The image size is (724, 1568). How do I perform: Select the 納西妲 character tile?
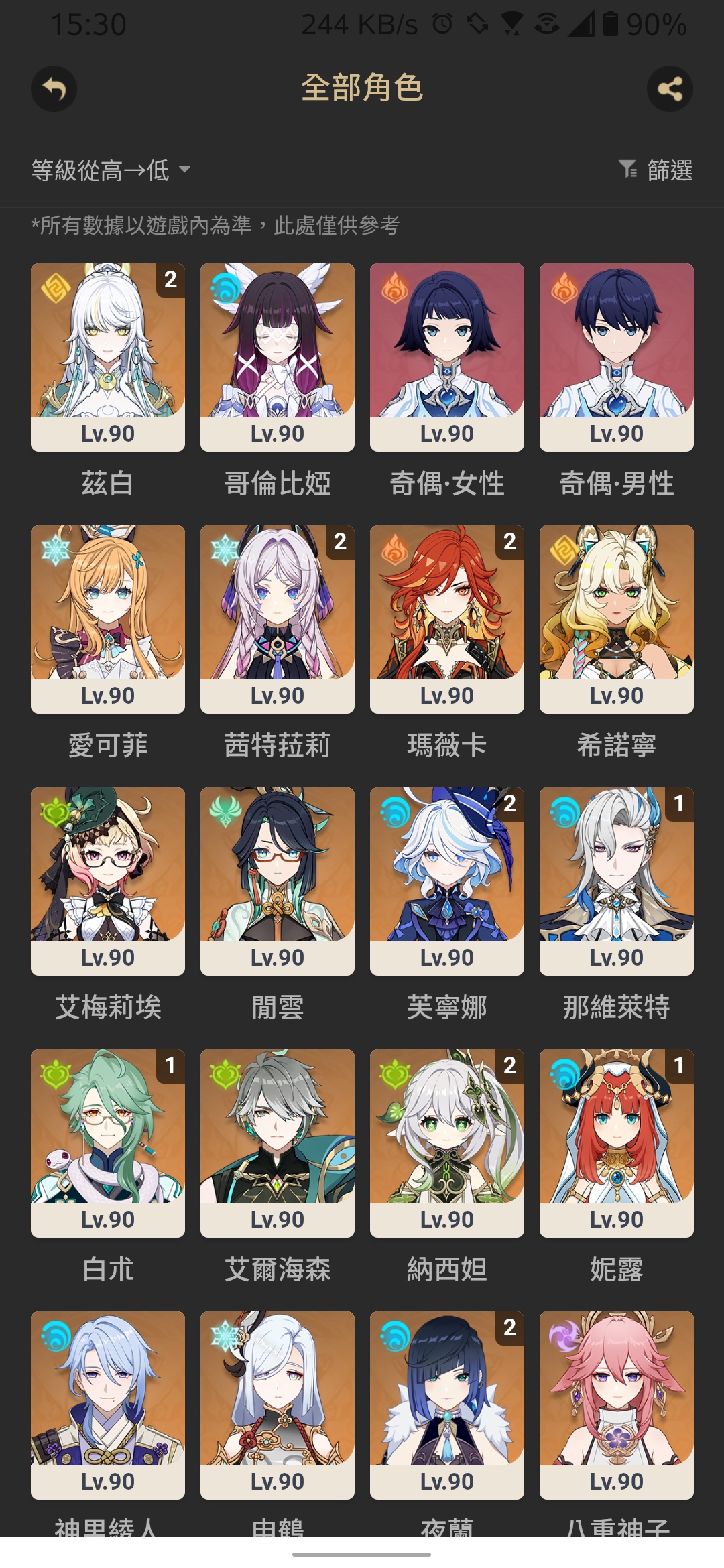click(x=447, y=1142)
